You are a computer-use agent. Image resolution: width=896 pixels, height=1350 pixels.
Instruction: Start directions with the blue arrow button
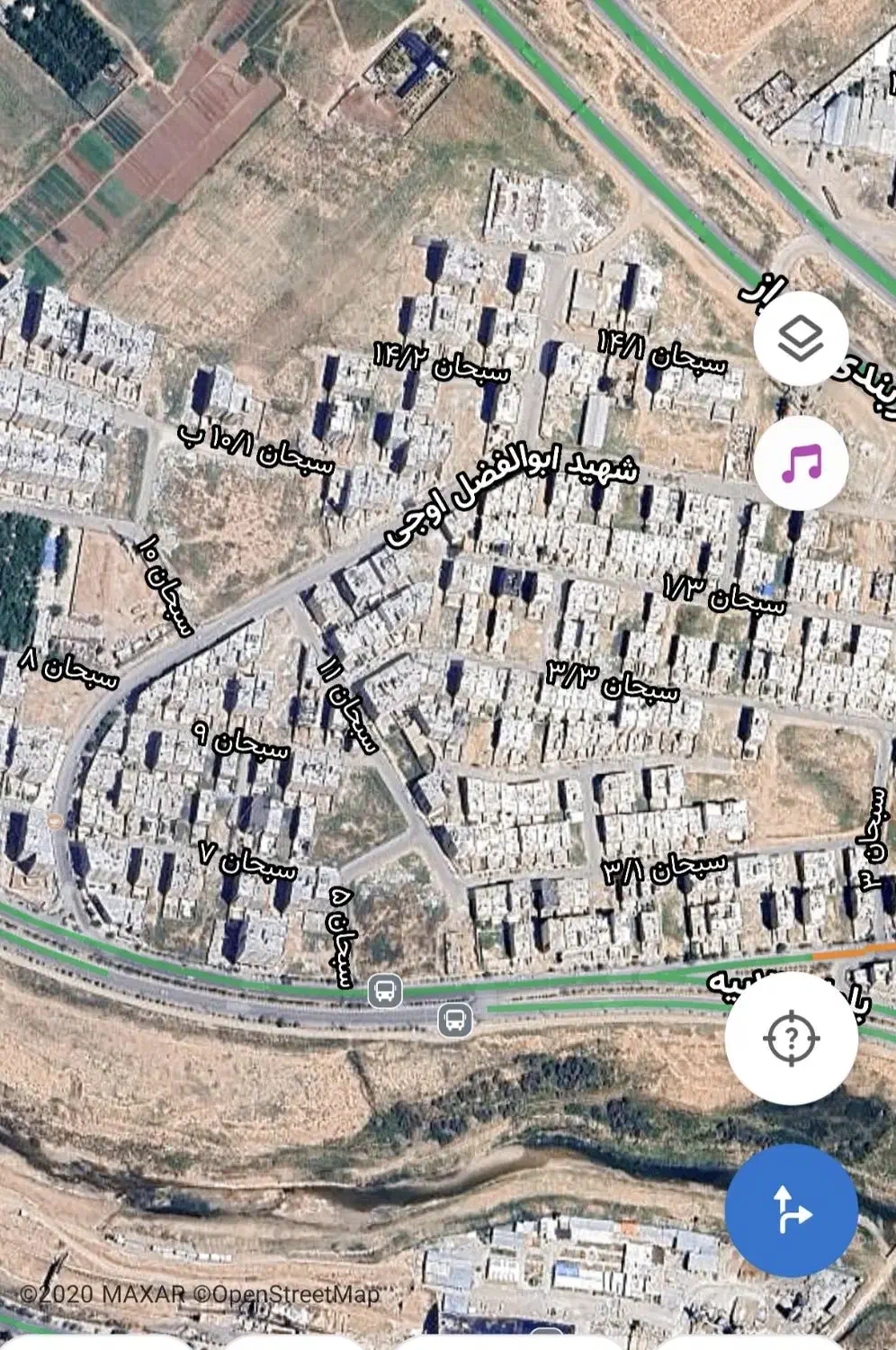pos(791,1210)
